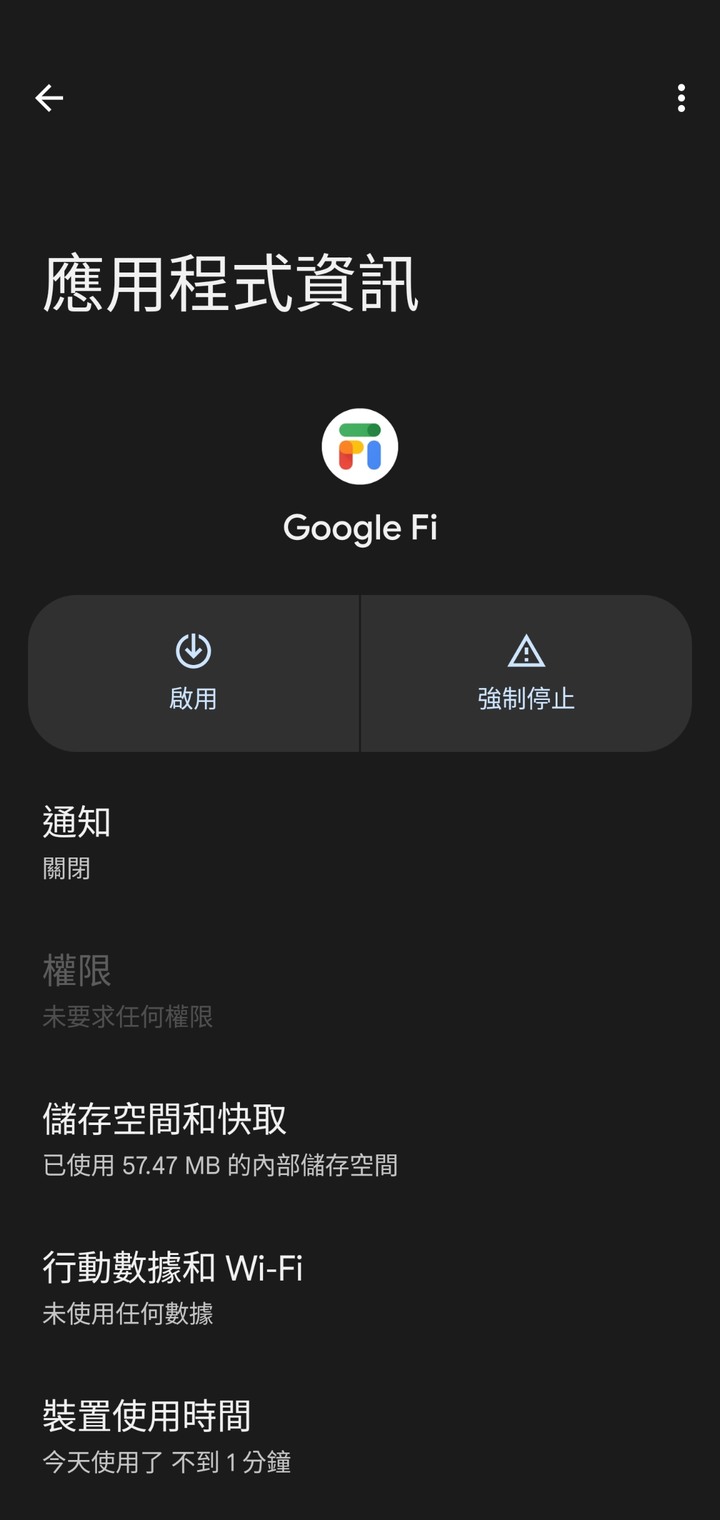Open 儲存空間和快取 storage details
720x1520 pixels.
[x=360, y=1140]
